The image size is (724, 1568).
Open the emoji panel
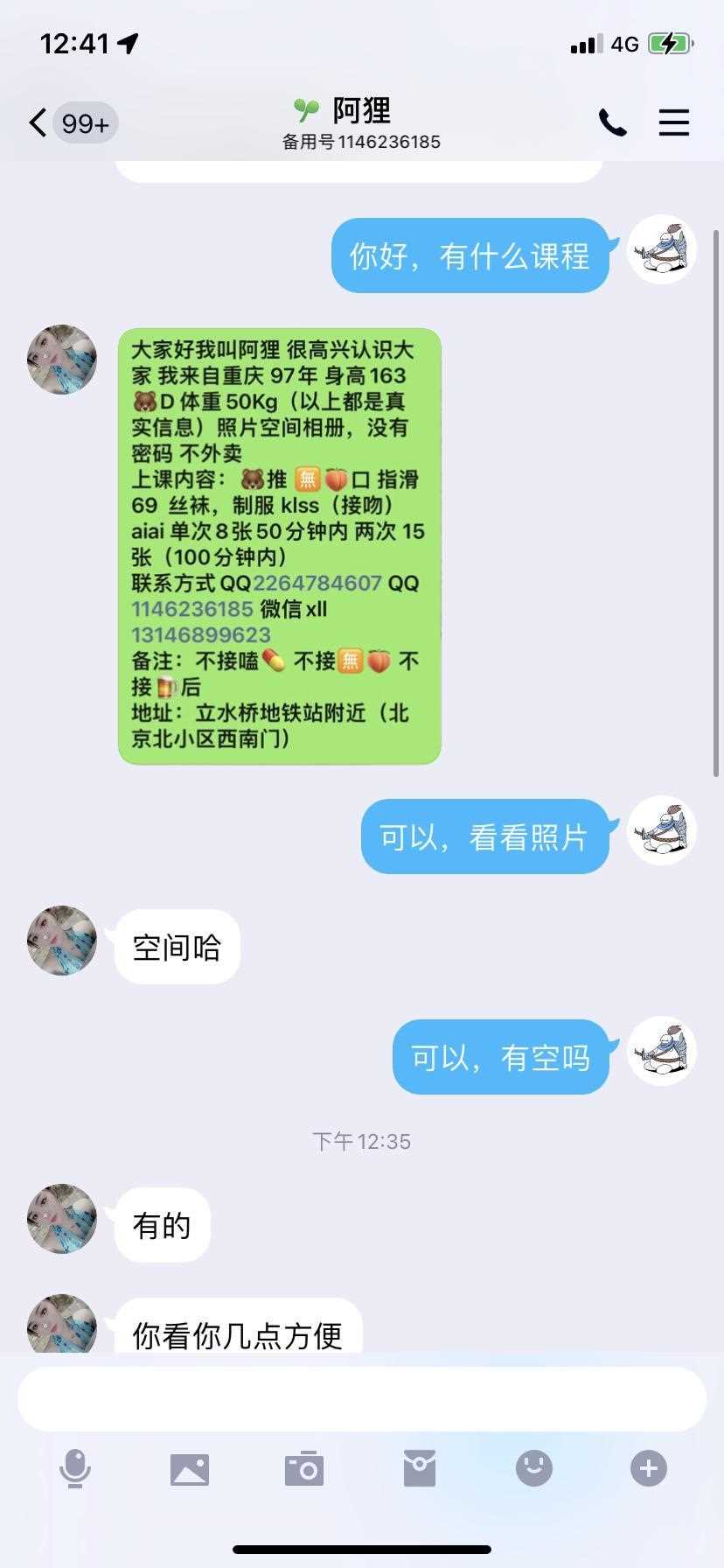coord(533,1468)
